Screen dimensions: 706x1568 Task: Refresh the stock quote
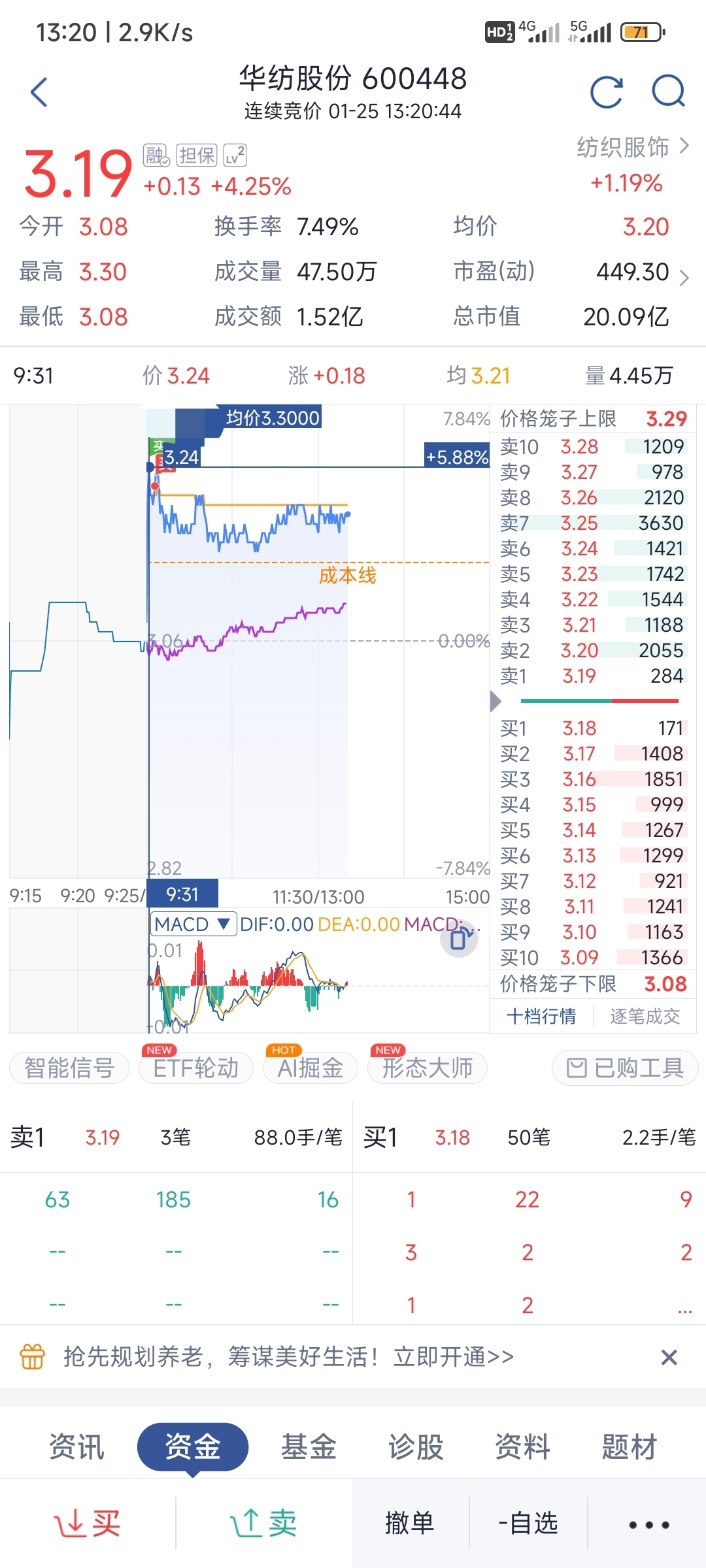point(607,91)
